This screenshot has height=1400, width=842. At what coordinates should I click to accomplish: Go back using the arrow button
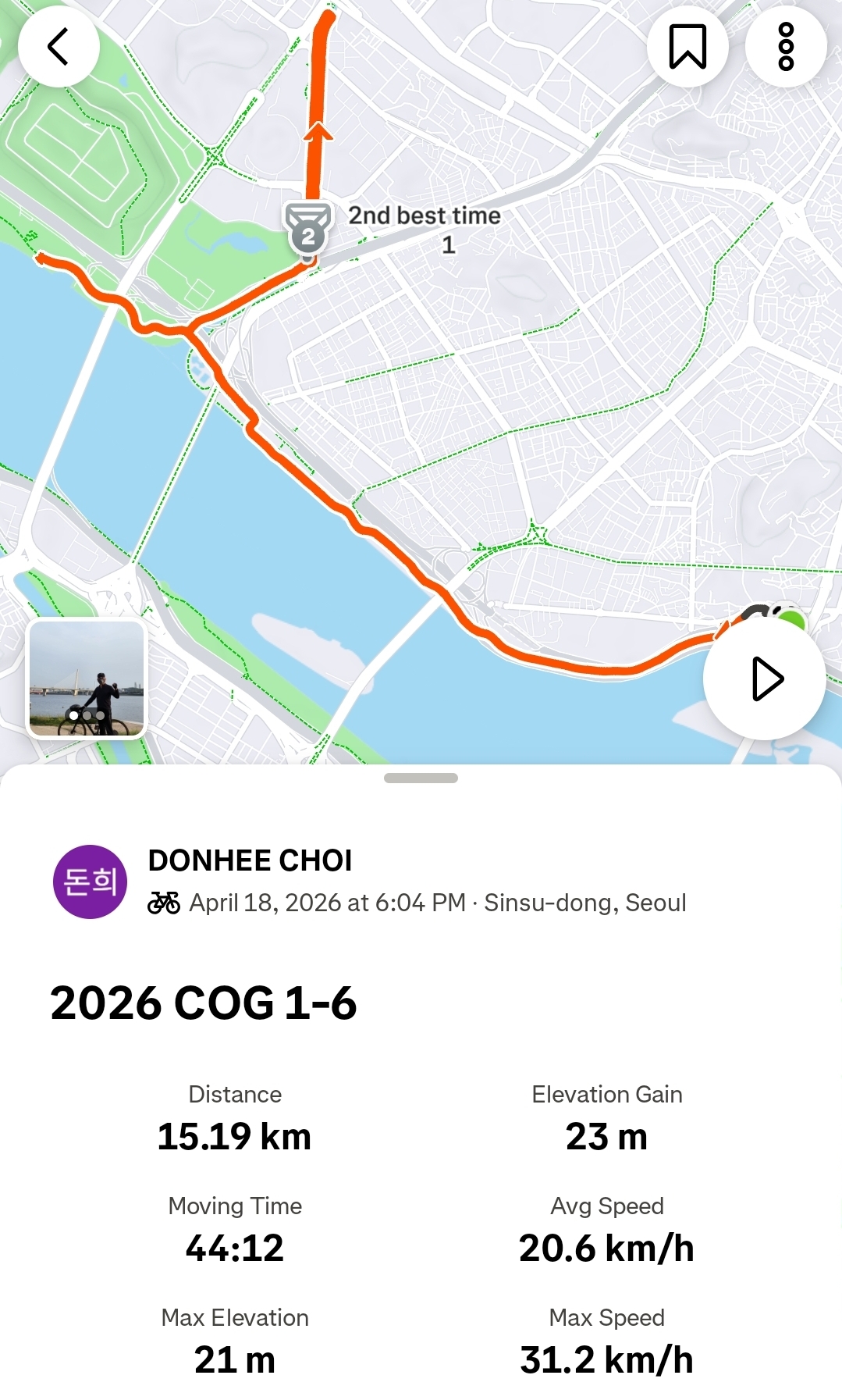[x=59, y=46]
